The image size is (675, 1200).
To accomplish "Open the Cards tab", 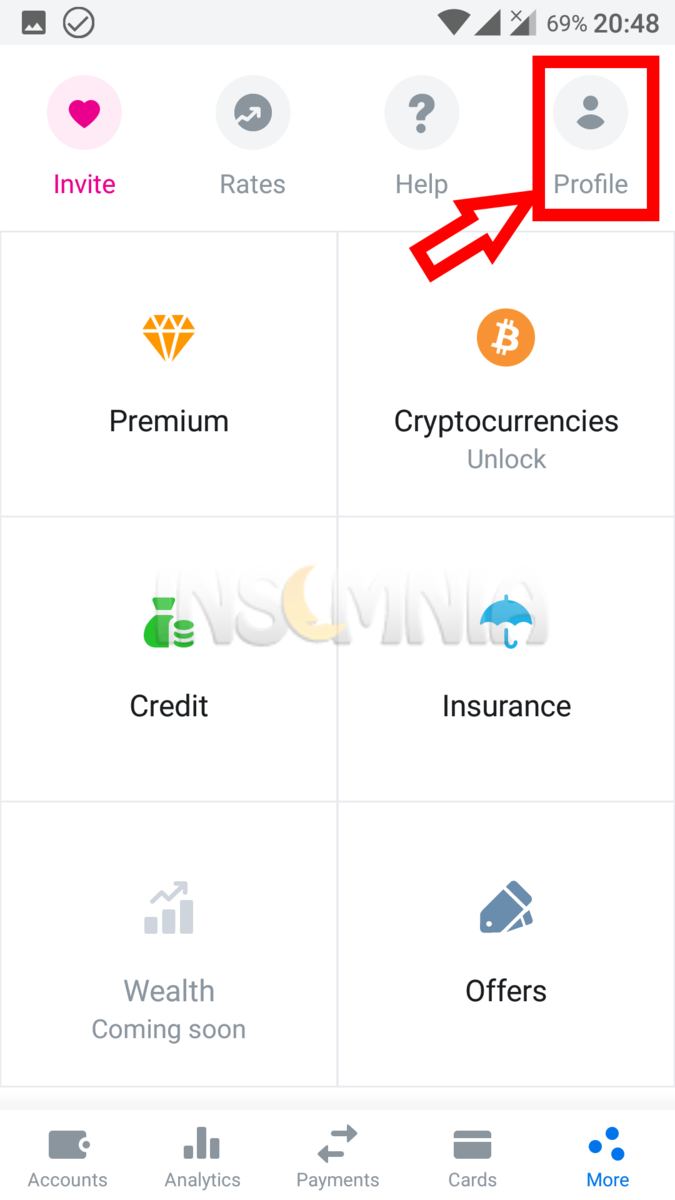I will 472,1157.
